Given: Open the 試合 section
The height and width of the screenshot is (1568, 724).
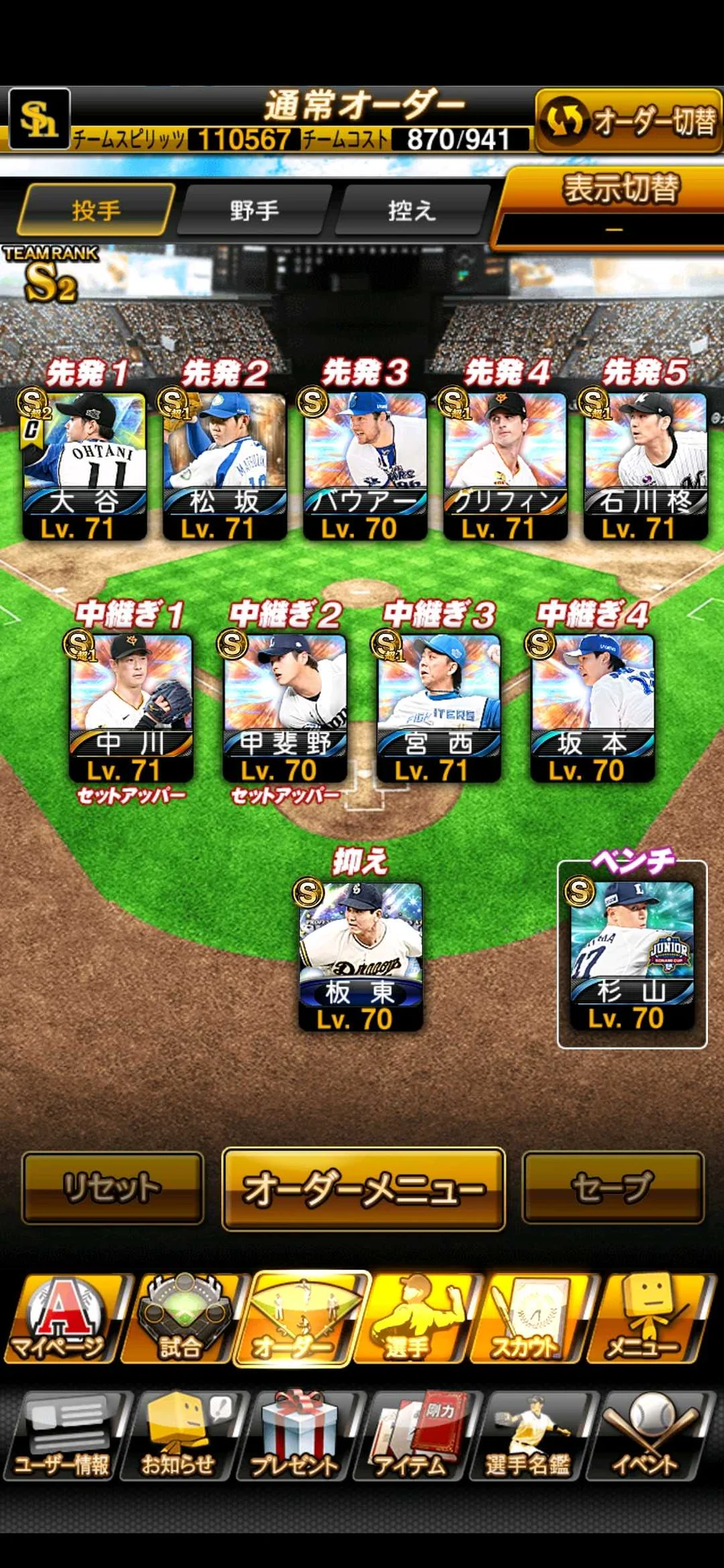Looking at the screenshot, I should pos(182,1320).
